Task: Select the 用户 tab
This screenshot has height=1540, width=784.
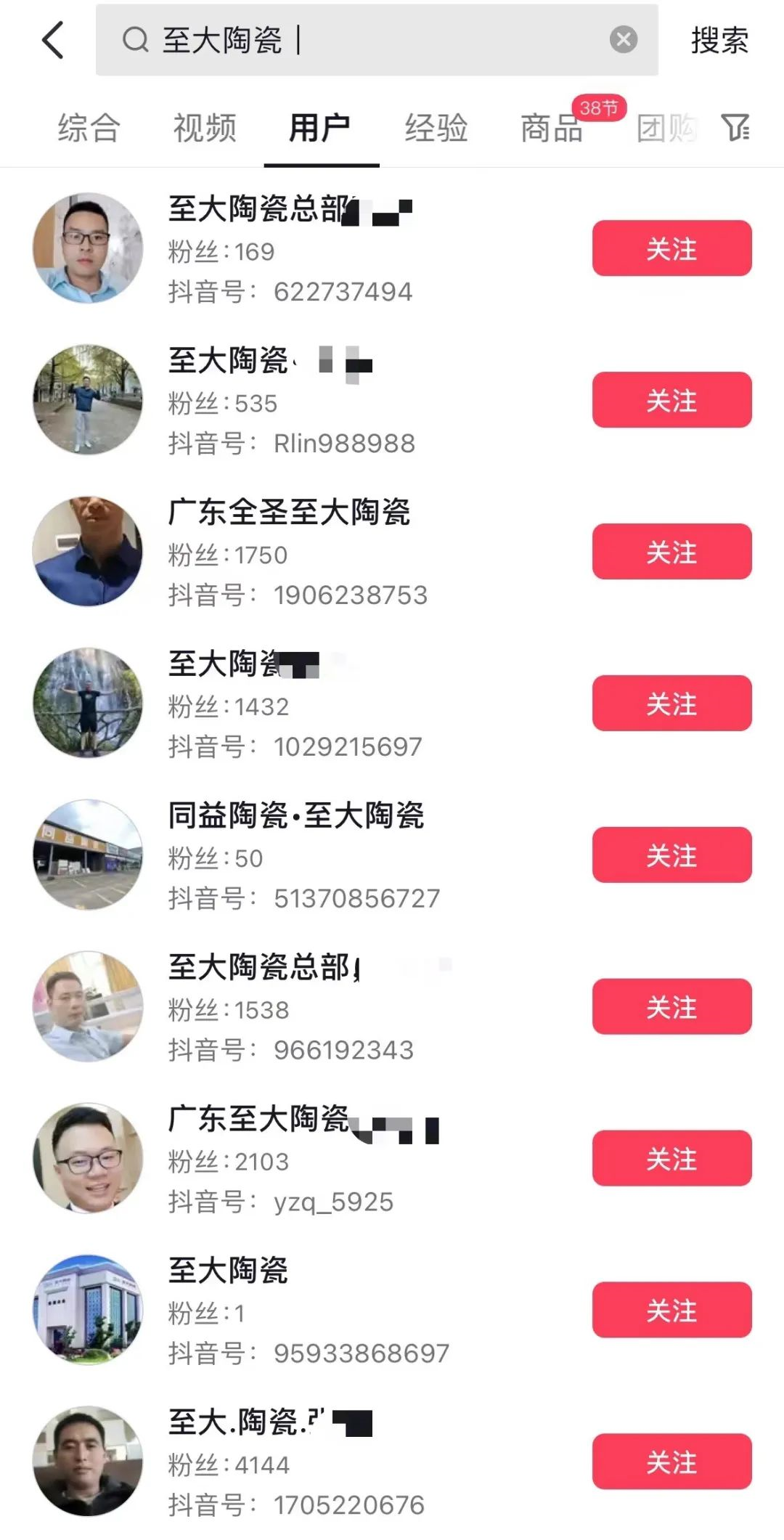Action: click(320, 129)
